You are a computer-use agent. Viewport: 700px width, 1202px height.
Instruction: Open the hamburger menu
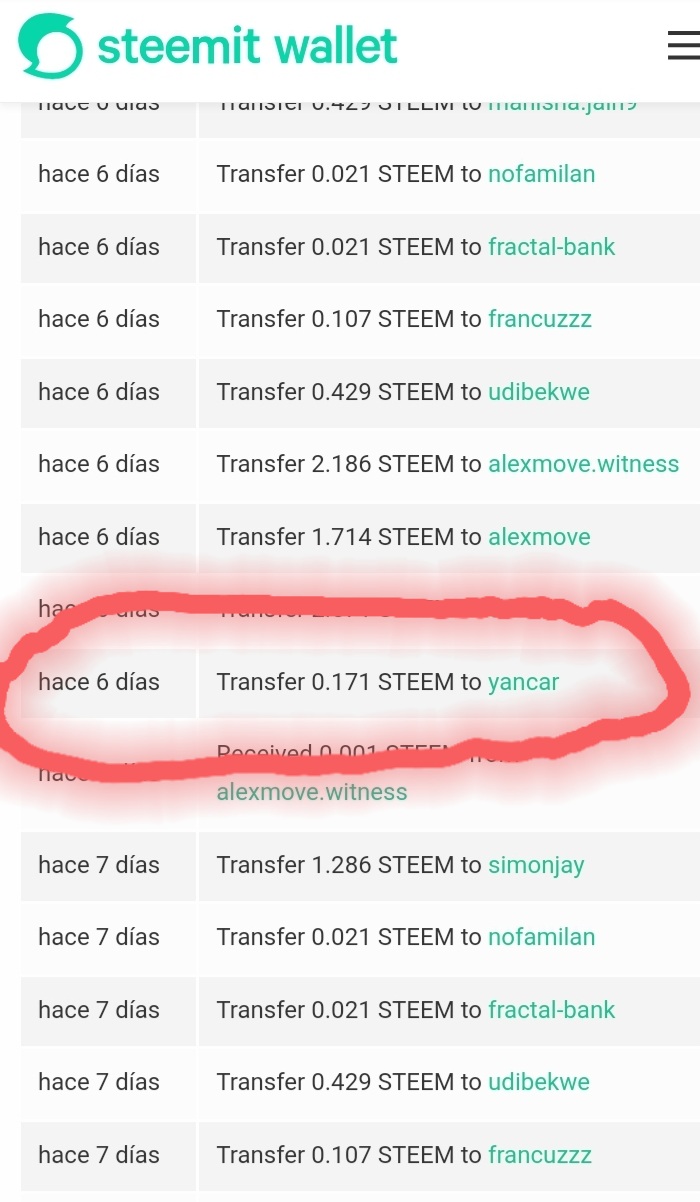tap(683, 45)
